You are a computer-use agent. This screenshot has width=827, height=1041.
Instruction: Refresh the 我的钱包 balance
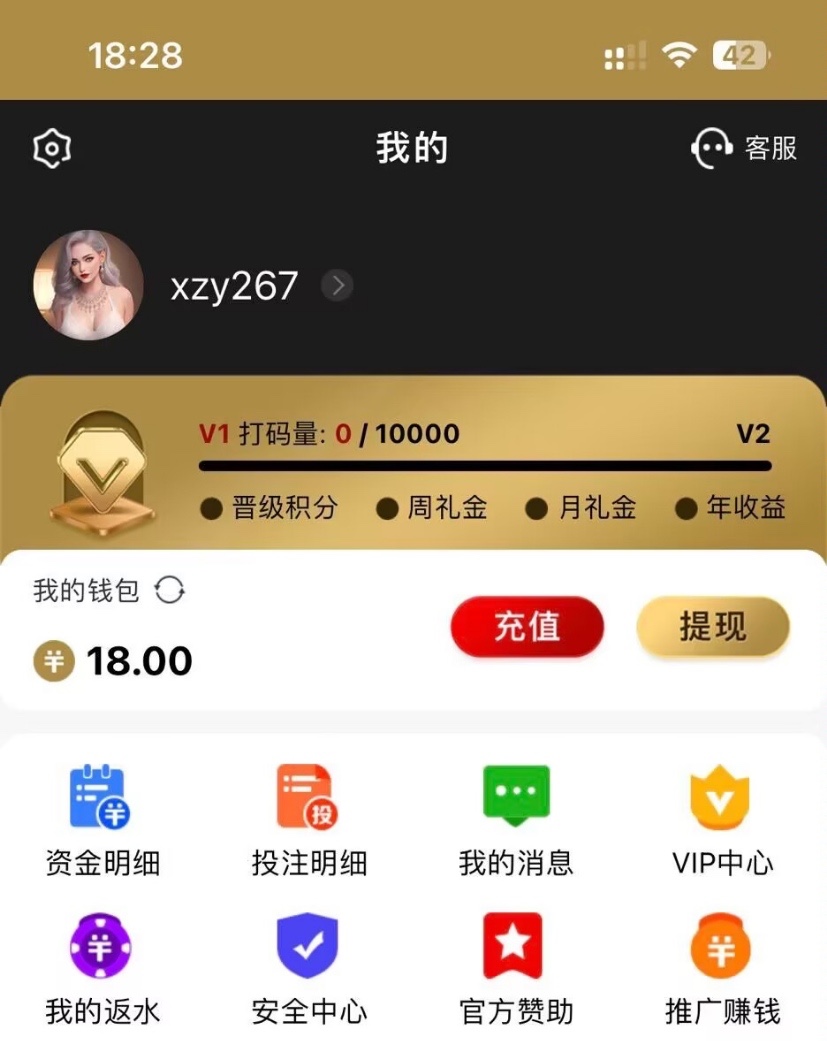point(170,591)
